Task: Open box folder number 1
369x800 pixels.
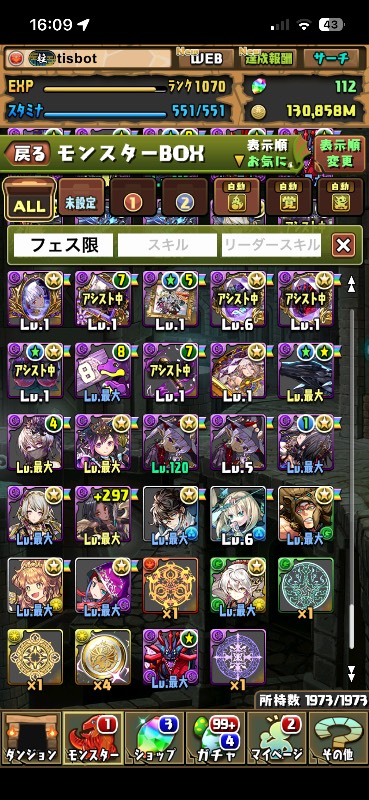Action: (x=133, y=197)
